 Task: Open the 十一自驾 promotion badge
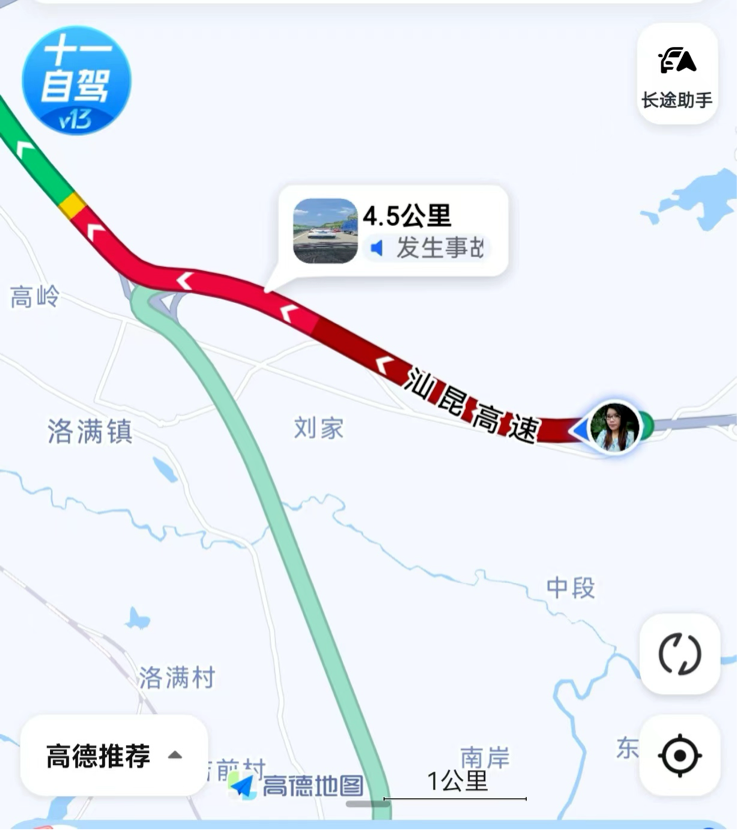coord(76,81)
